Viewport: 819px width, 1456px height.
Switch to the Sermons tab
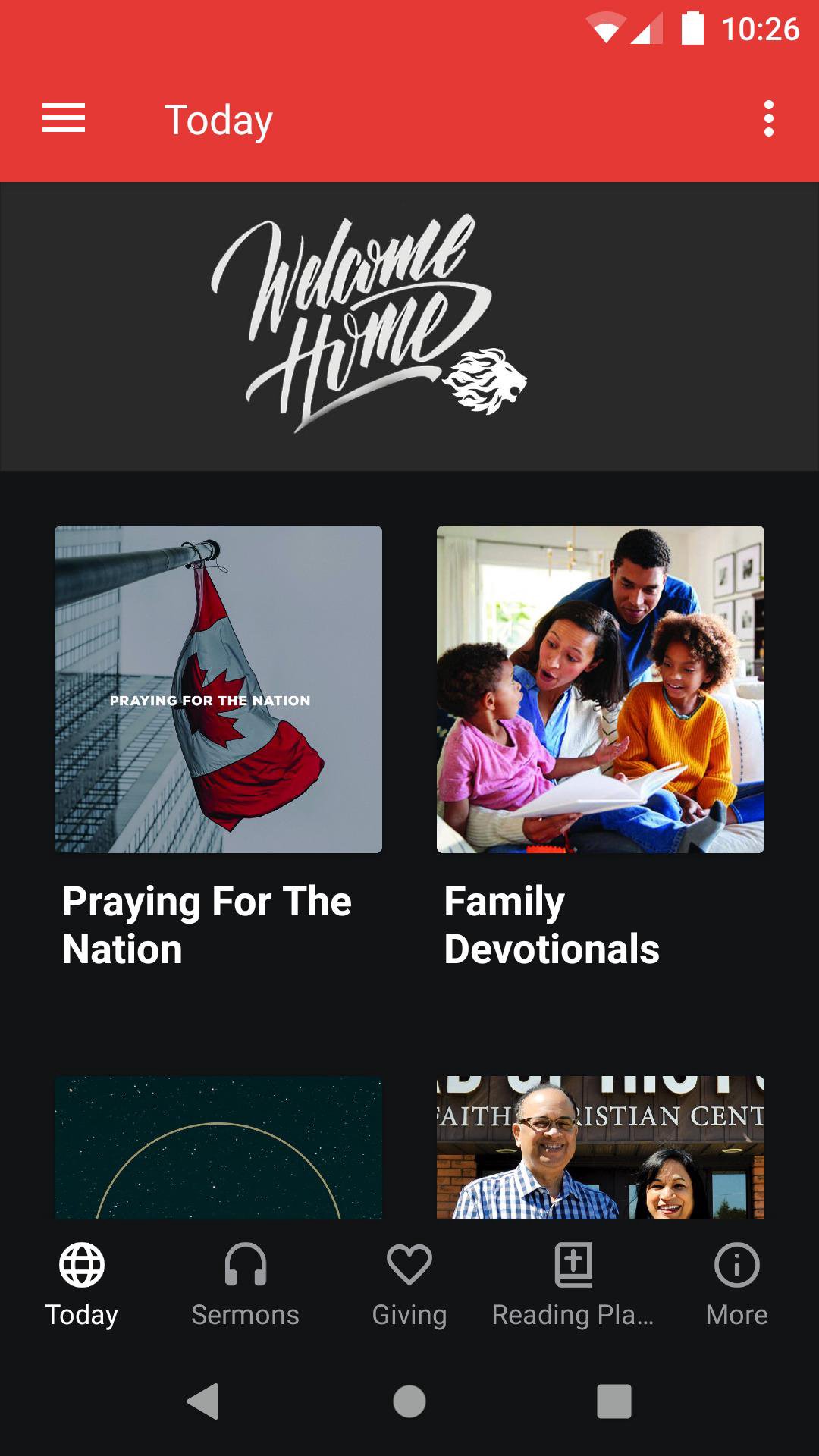pos(245,1285)
